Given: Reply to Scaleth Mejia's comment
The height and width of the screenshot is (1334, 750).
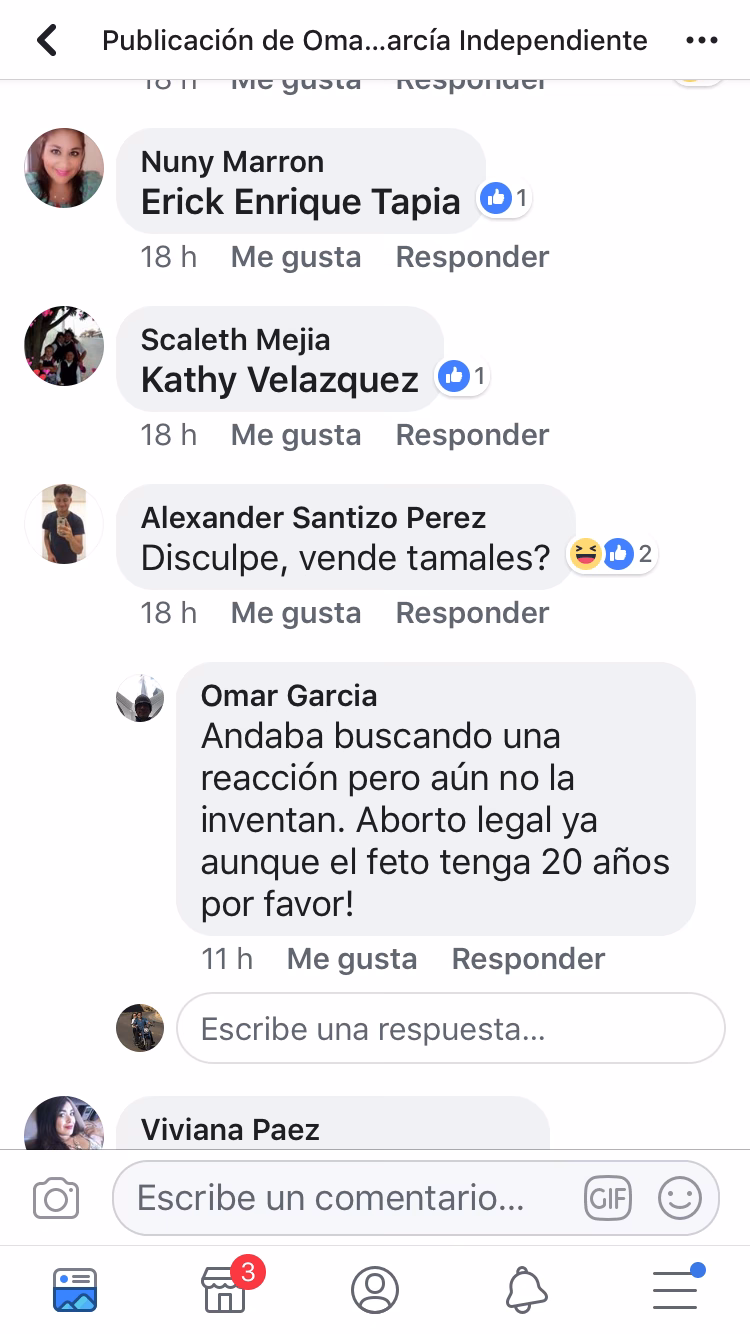Looking at the screenshot, I should (x=472, y=435).
